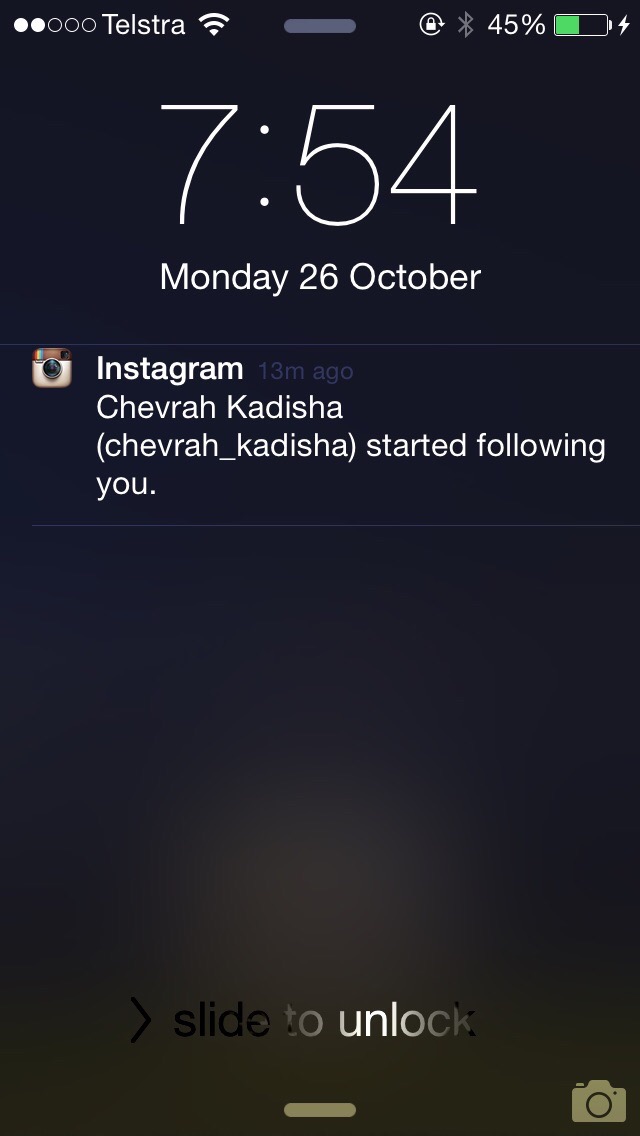This screenshot has height=1136, width=640.
Task: Tap the Notification Center grabber at top
Action: coord(320,26)
